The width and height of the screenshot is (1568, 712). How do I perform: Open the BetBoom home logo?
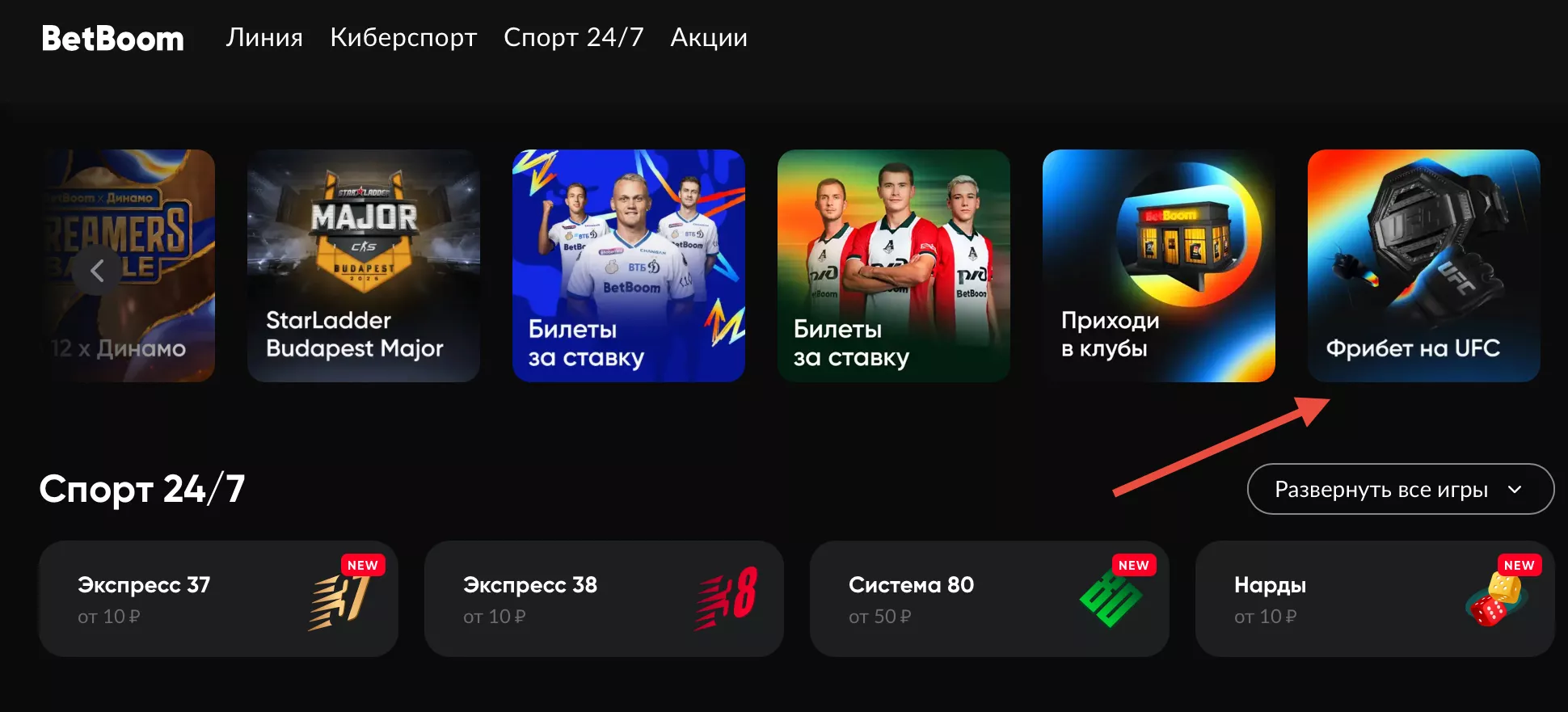(112, 39)
